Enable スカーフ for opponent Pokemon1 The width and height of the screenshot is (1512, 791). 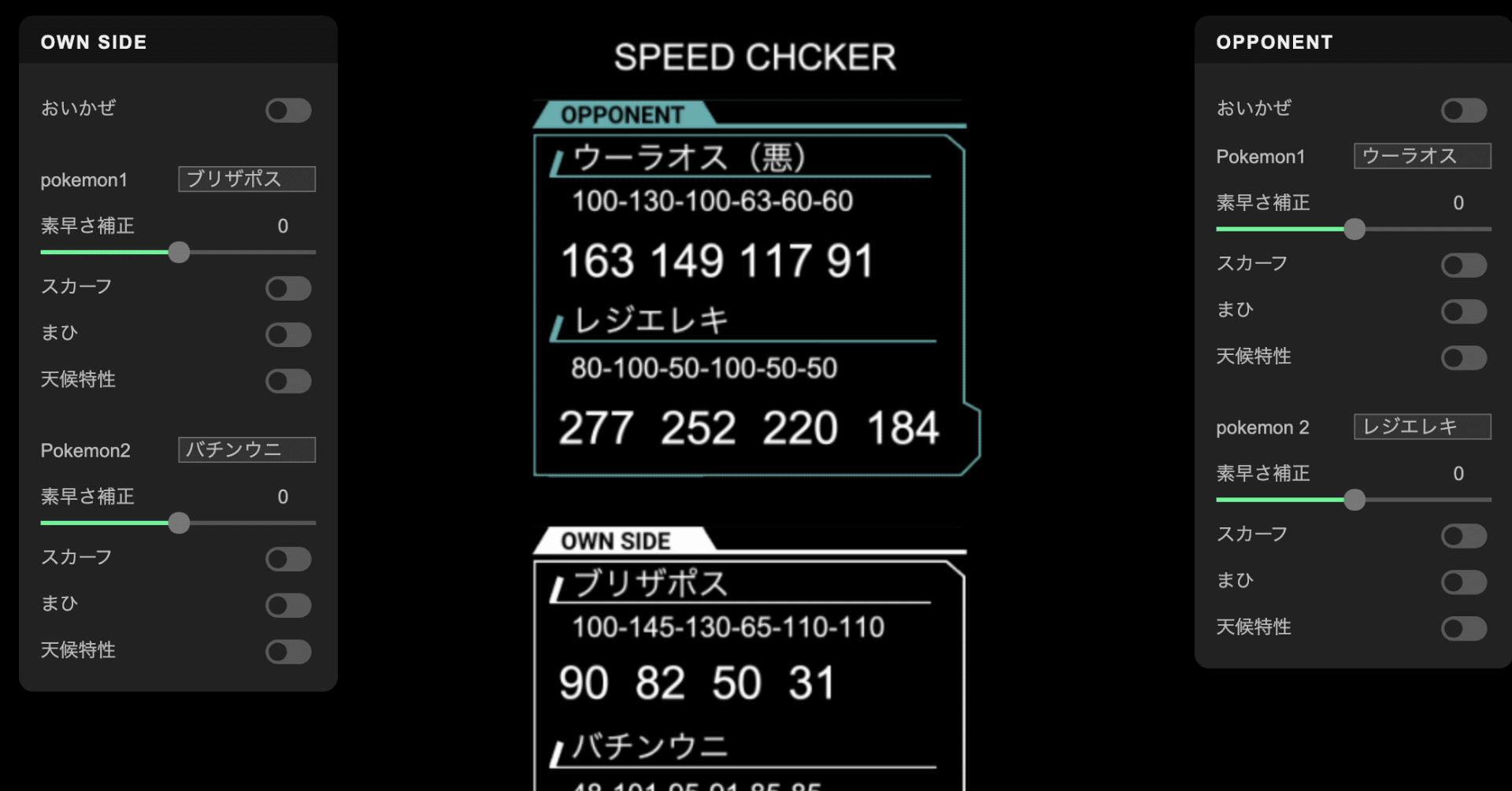[x=1464, y=265]
